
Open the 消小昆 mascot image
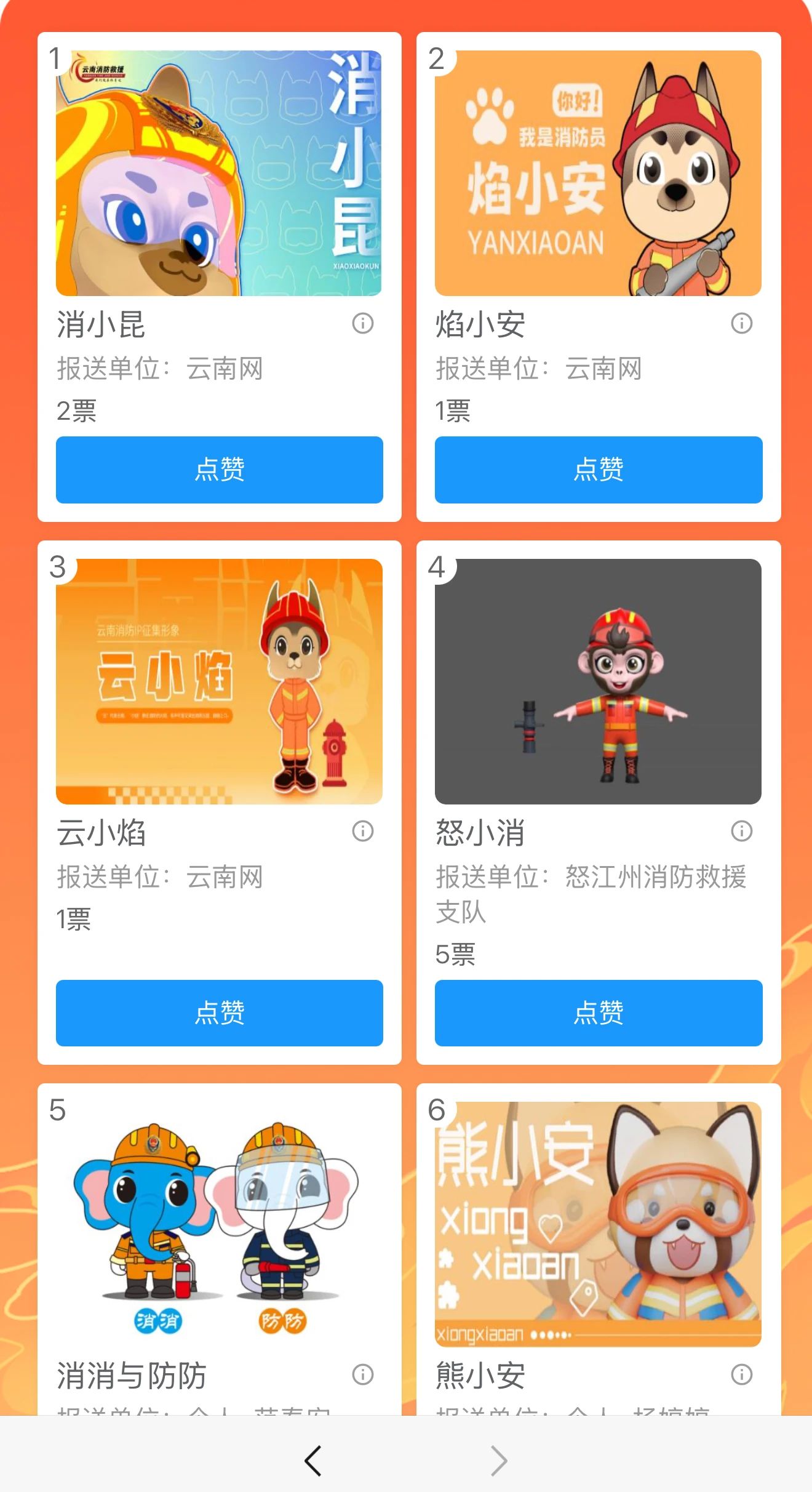click(219, 174)
